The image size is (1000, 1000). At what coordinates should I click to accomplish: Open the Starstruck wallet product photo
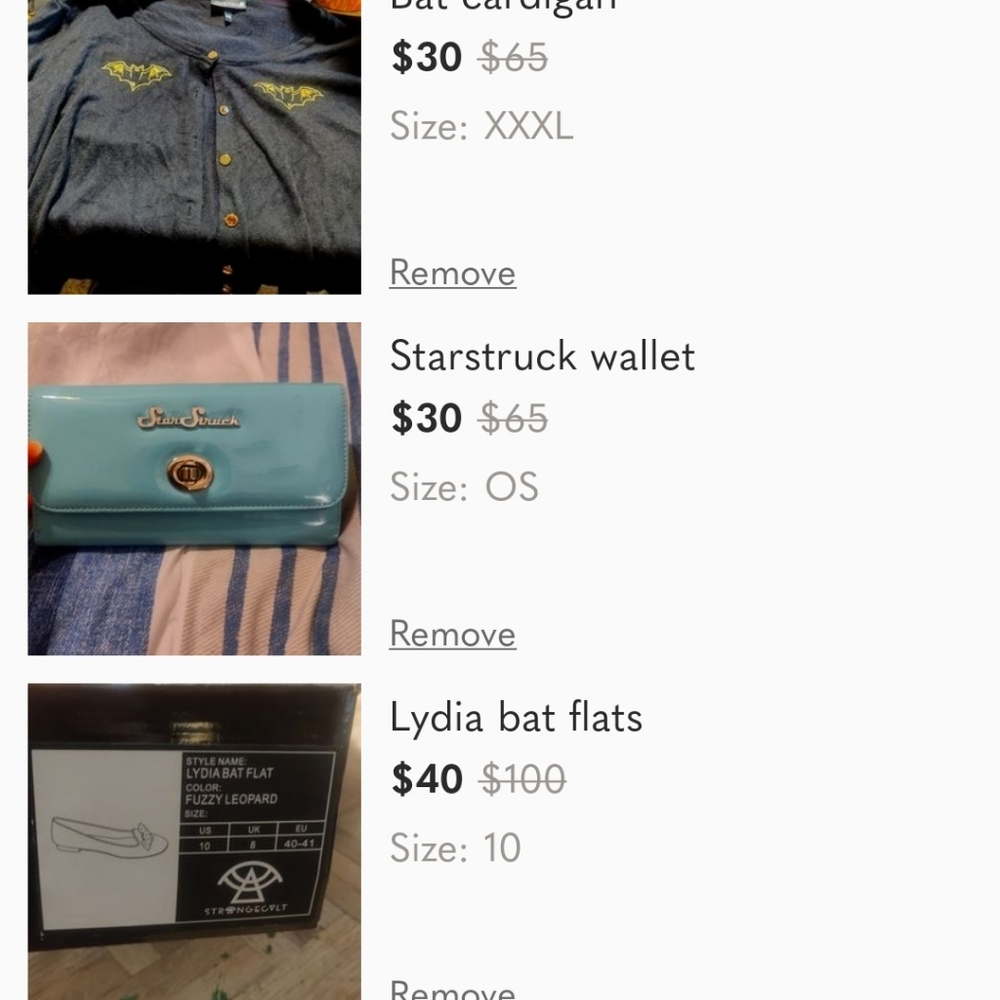(194, 488)
